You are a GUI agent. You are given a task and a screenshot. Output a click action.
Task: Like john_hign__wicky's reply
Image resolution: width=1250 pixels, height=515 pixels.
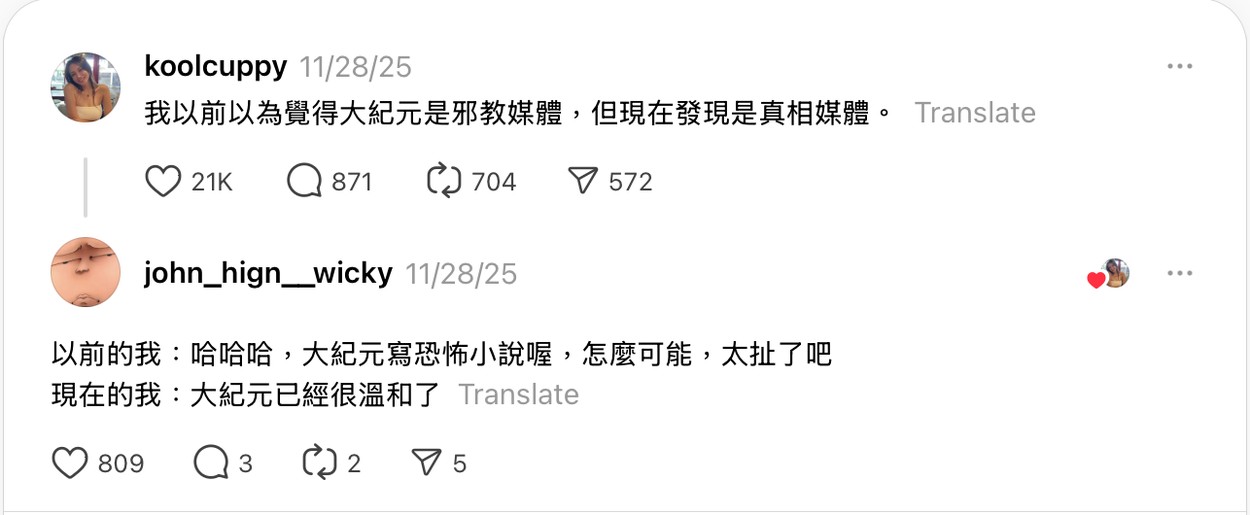pos(70,463)
